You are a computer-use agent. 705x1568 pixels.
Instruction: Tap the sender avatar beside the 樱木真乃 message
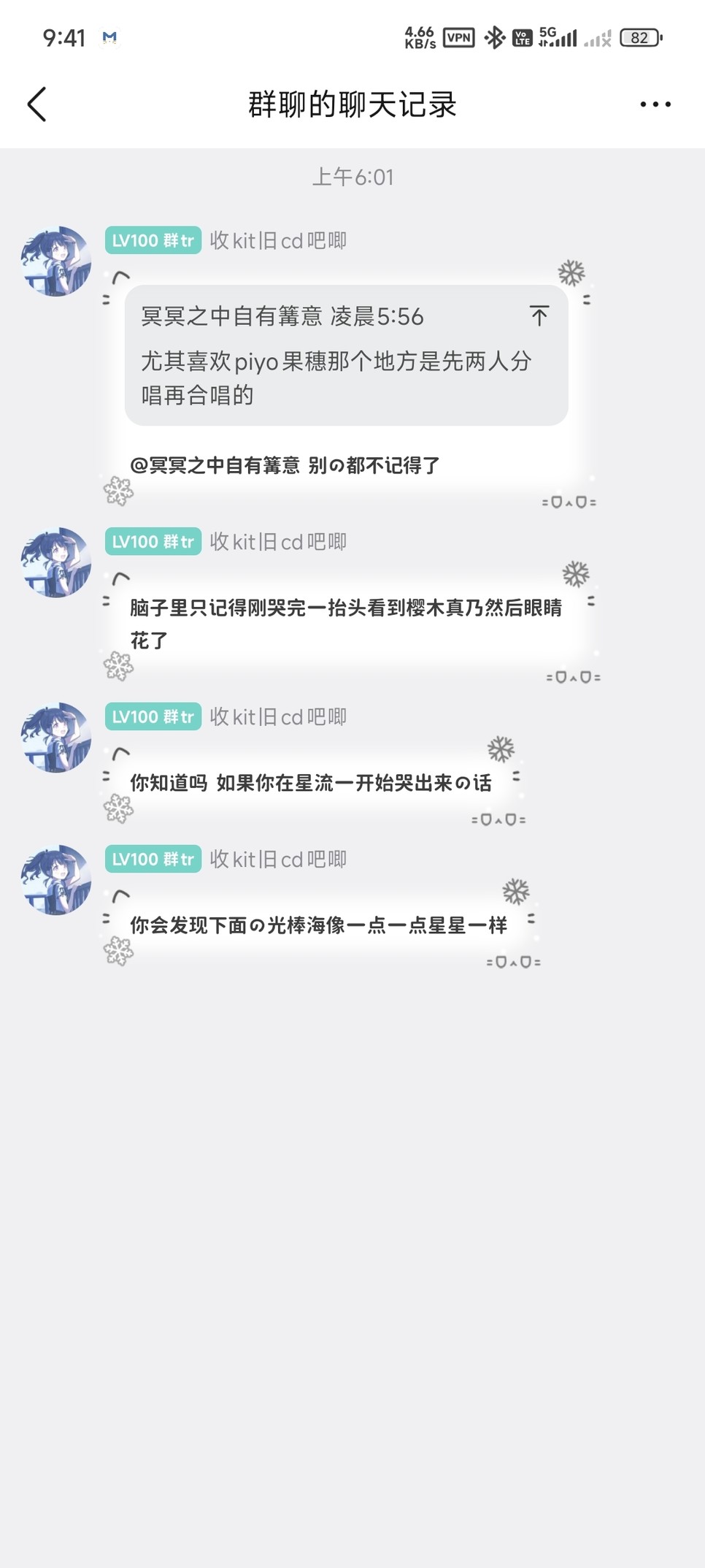[x=56, y=562]
